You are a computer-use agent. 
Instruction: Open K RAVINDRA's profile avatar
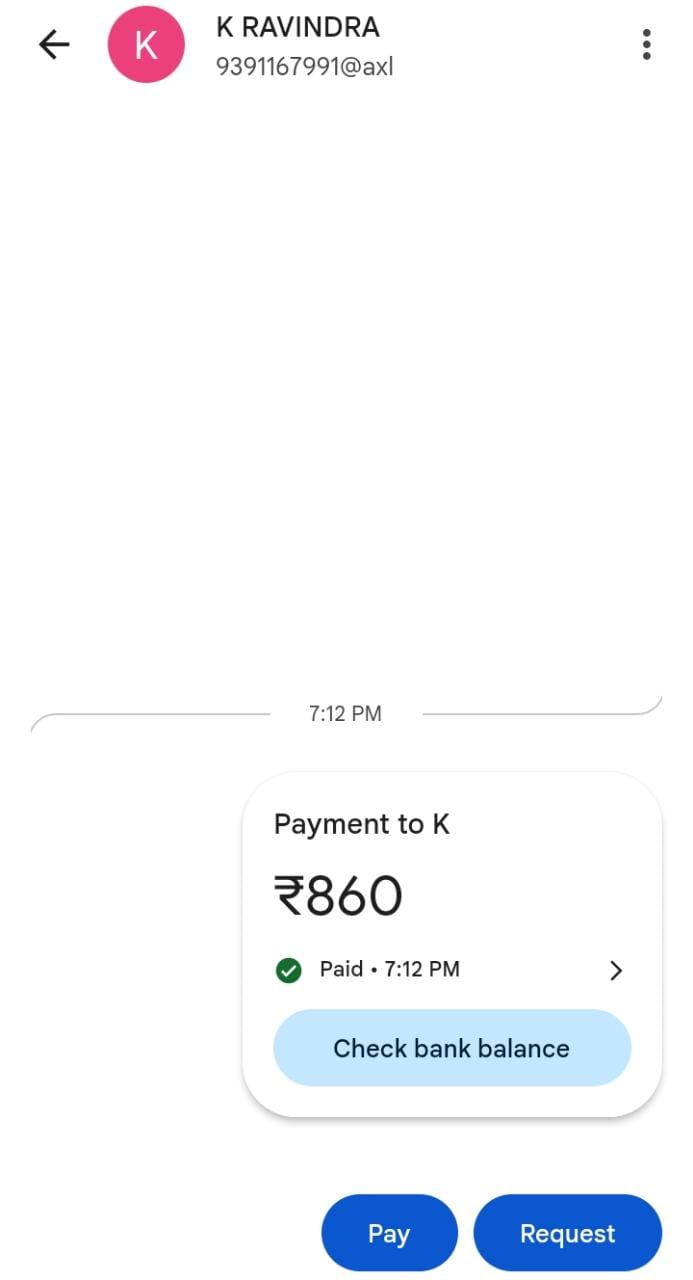146,45
